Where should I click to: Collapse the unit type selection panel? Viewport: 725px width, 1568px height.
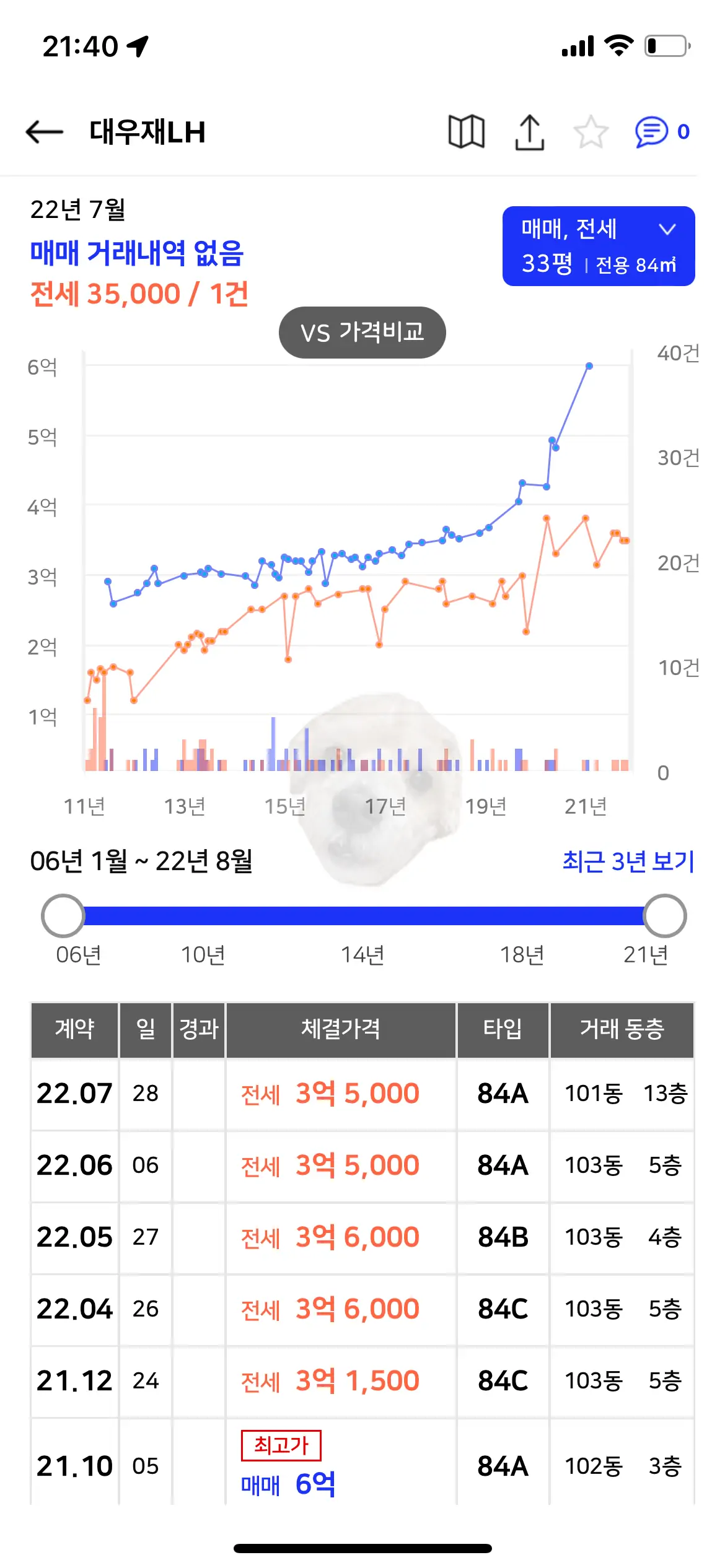pyautogui.click(x=667, y=229)
